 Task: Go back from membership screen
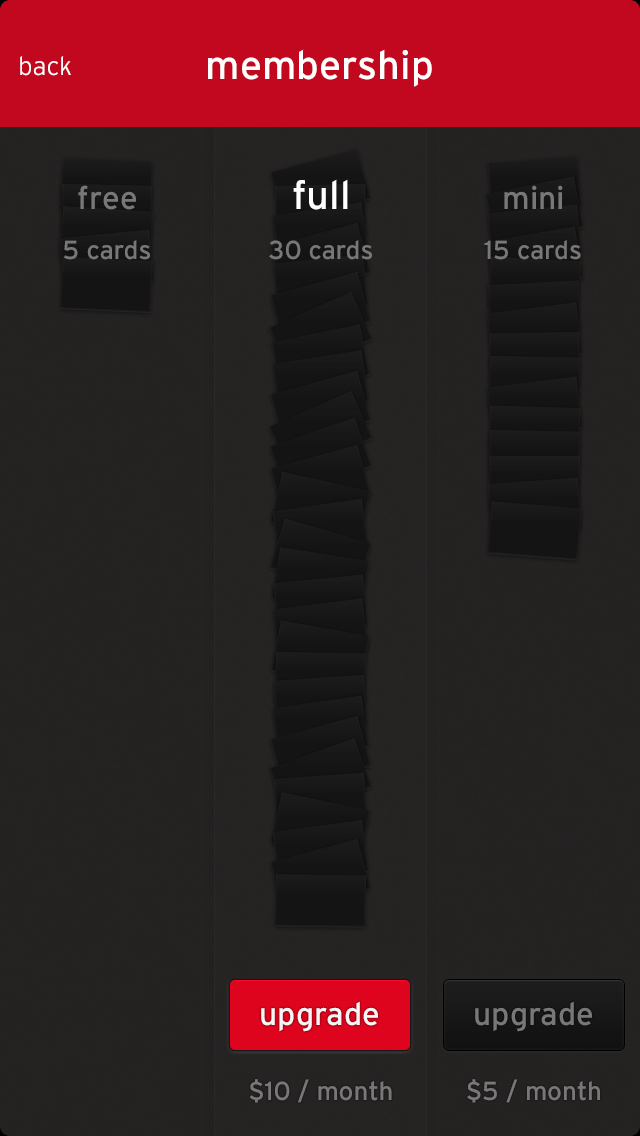[45, 67]
